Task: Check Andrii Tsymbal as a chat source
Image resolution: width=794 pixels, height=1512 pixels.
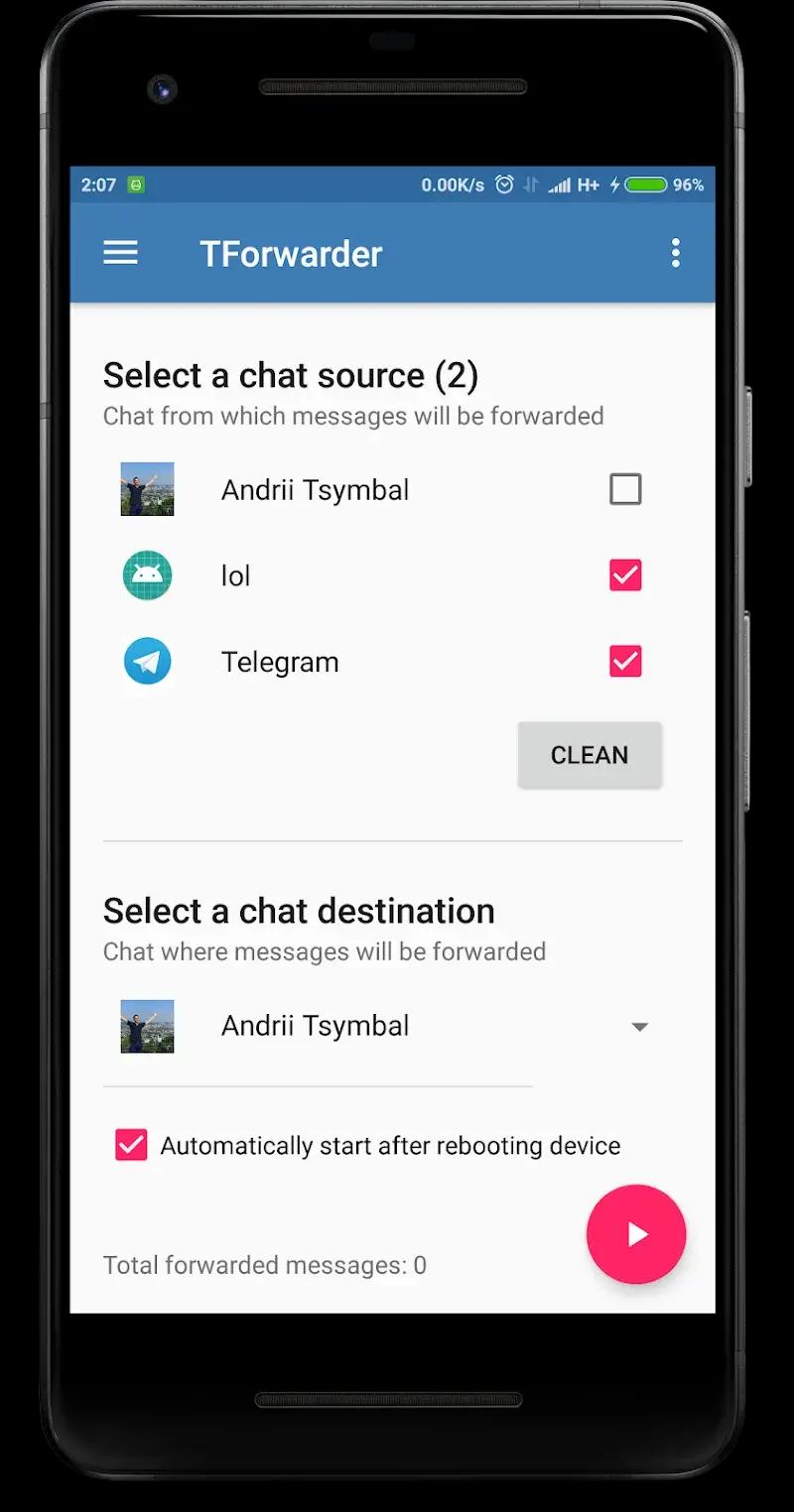Action: click(x=625, y=489)
